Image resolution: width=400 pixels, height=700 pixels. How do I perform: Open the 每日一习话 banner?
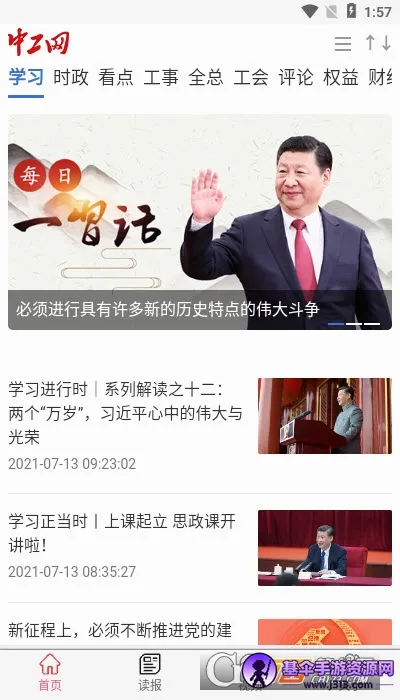(200, 222)
